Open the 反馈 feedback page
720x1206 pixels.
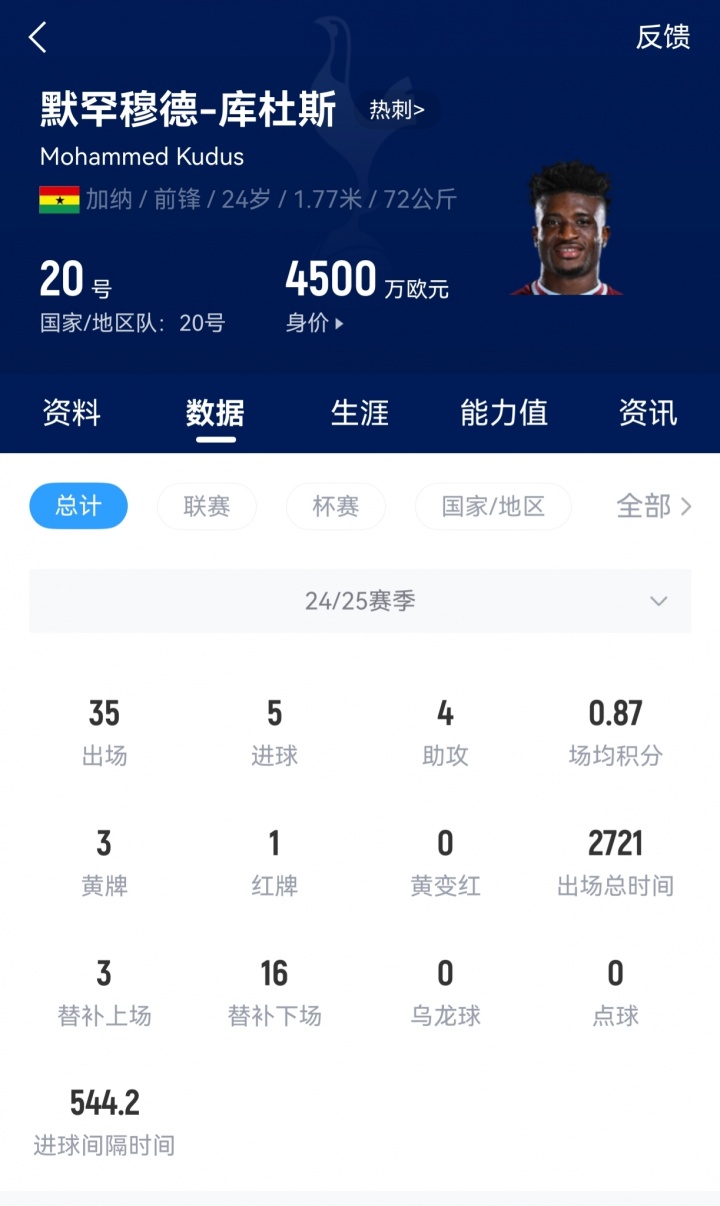tap(663, 38)
